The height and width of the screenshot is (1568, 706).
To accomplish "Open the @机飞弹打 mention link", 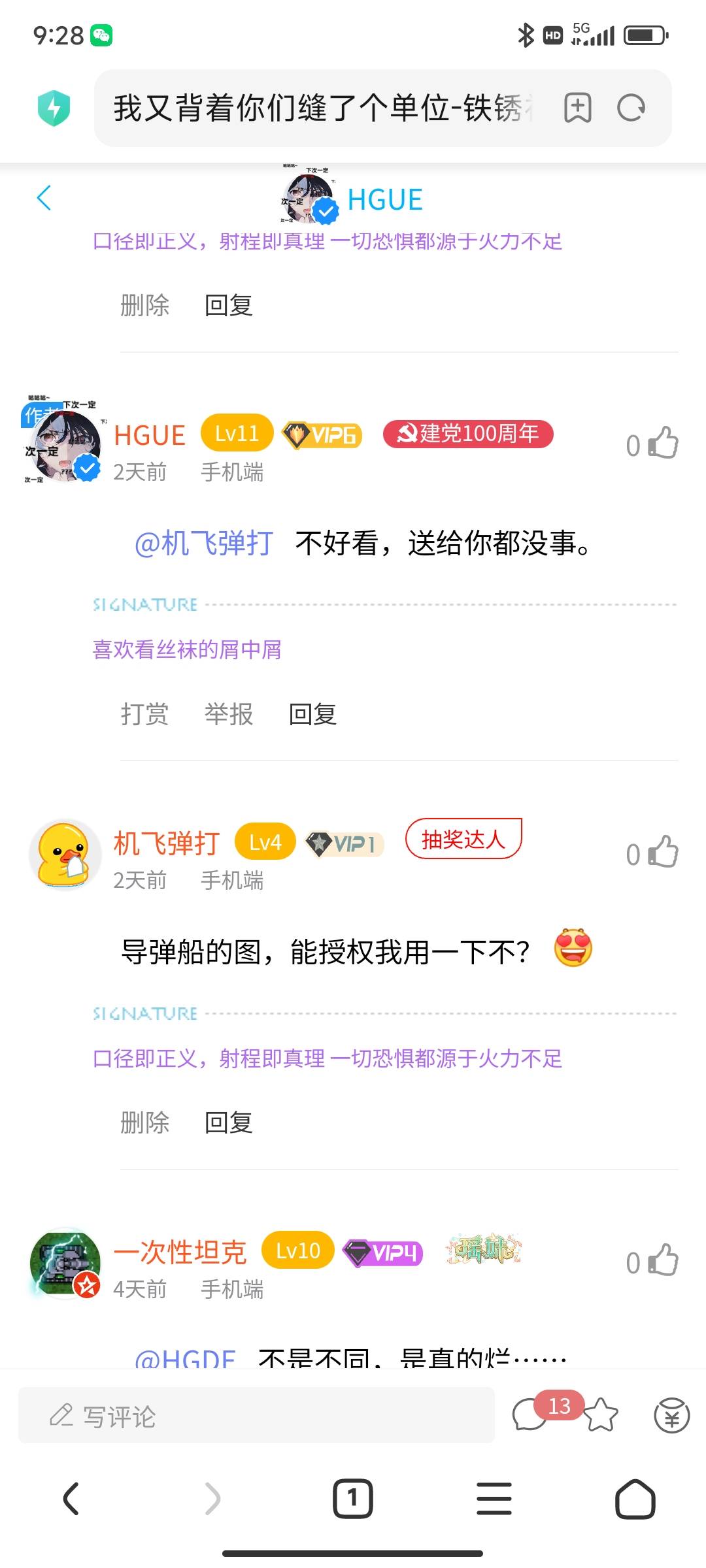I will pos(203,543).
